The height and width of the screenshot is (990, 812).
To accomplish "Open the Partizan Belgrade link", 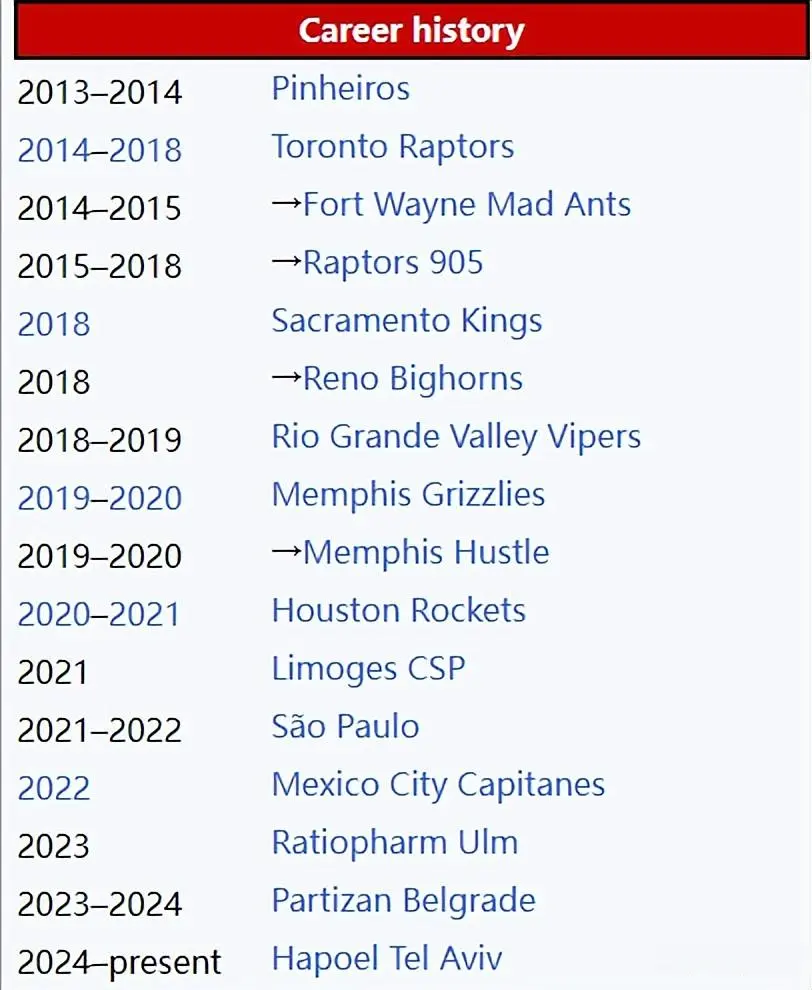I will pos(403,900).
